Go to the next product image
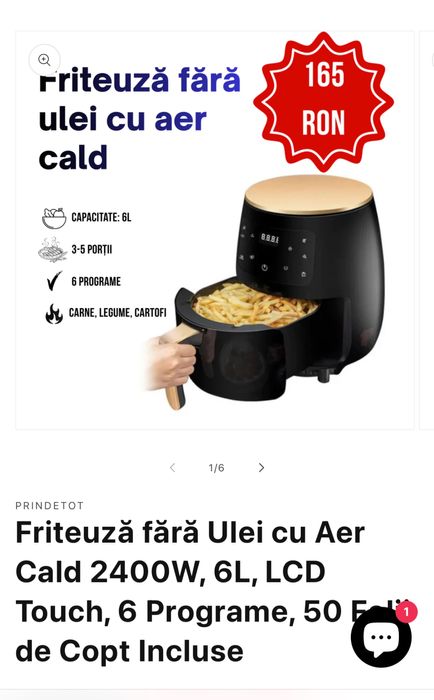Image resolution: width=434 pixels, height=700 pixels. [x=261, y=467]
